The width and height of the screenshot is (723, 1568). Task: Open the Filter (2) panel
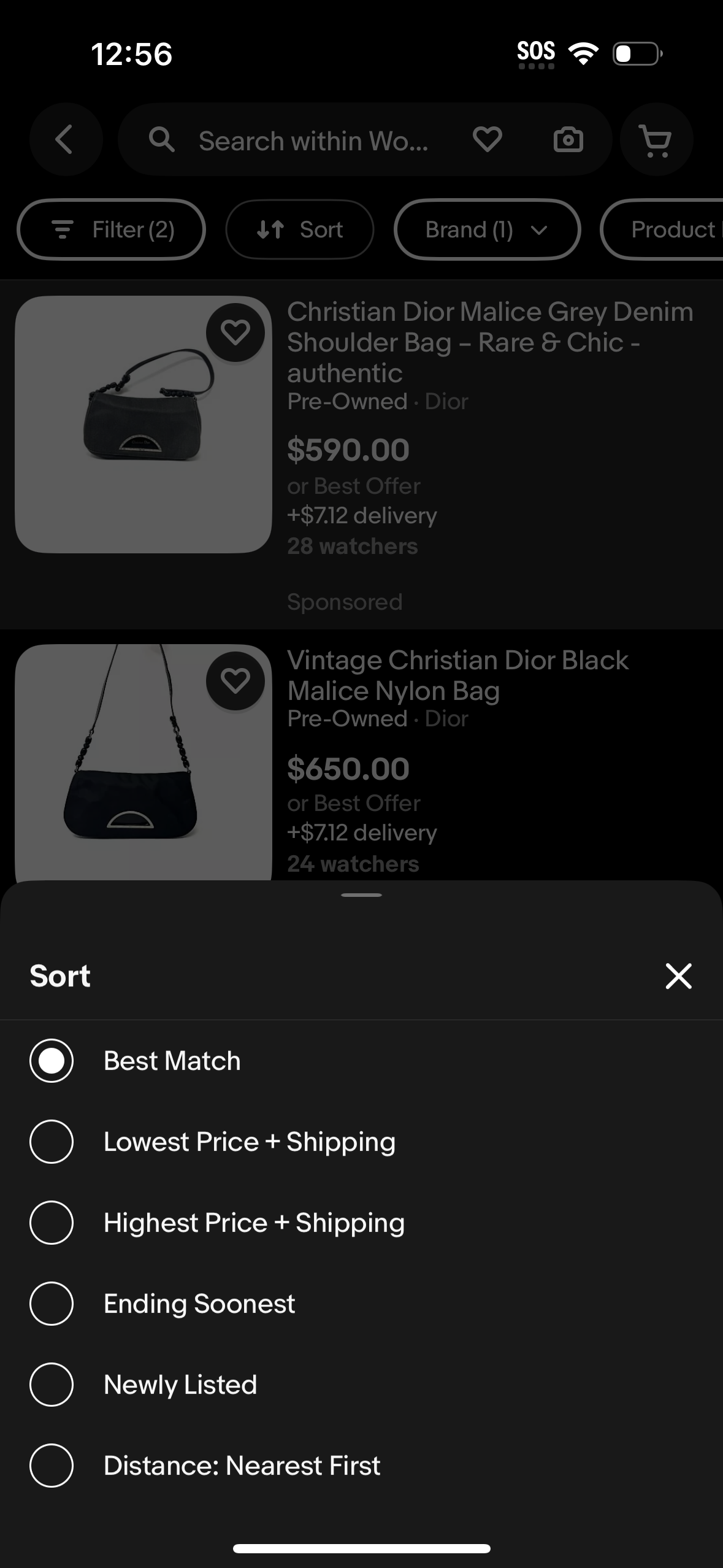(x=111, y=229)
